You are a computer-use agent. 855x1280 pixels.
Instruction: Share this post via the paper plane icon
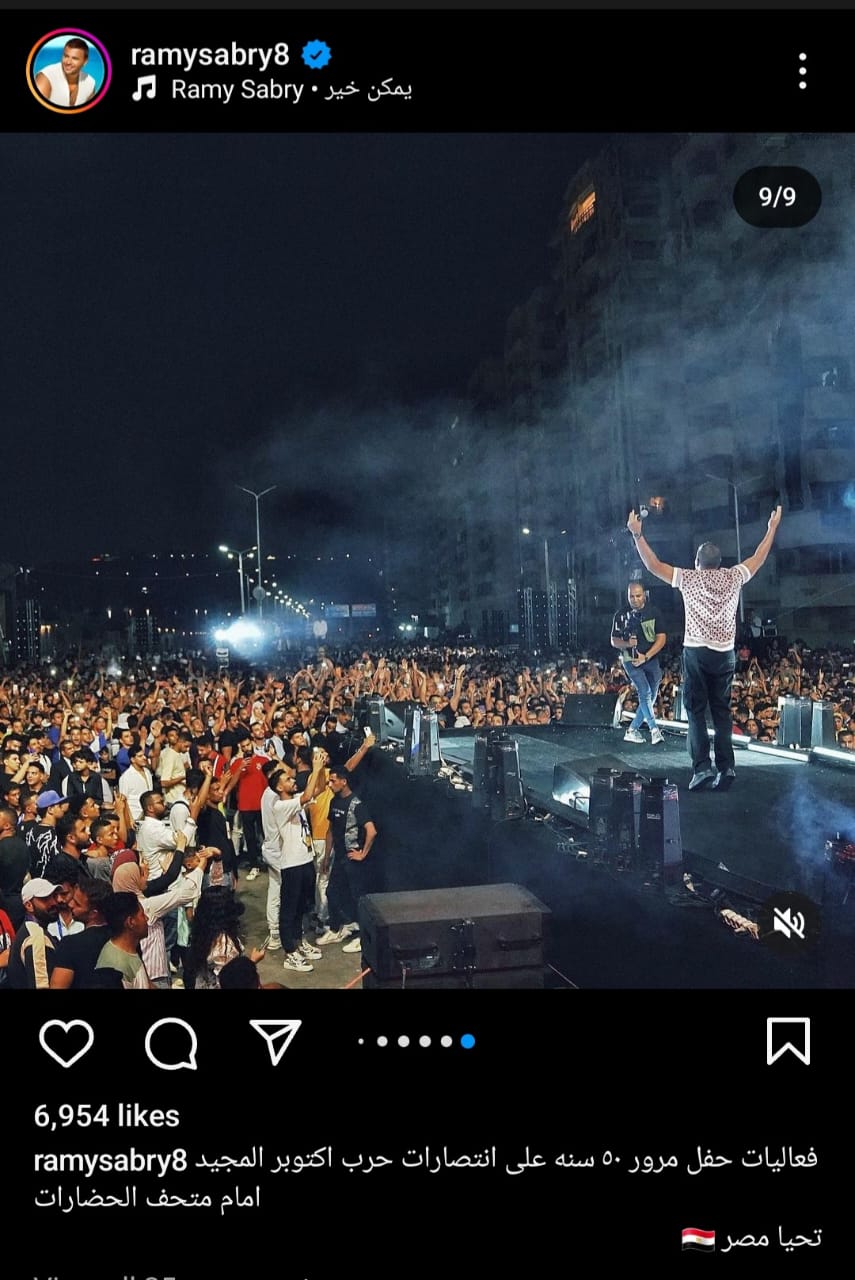tap(275, 1043)
